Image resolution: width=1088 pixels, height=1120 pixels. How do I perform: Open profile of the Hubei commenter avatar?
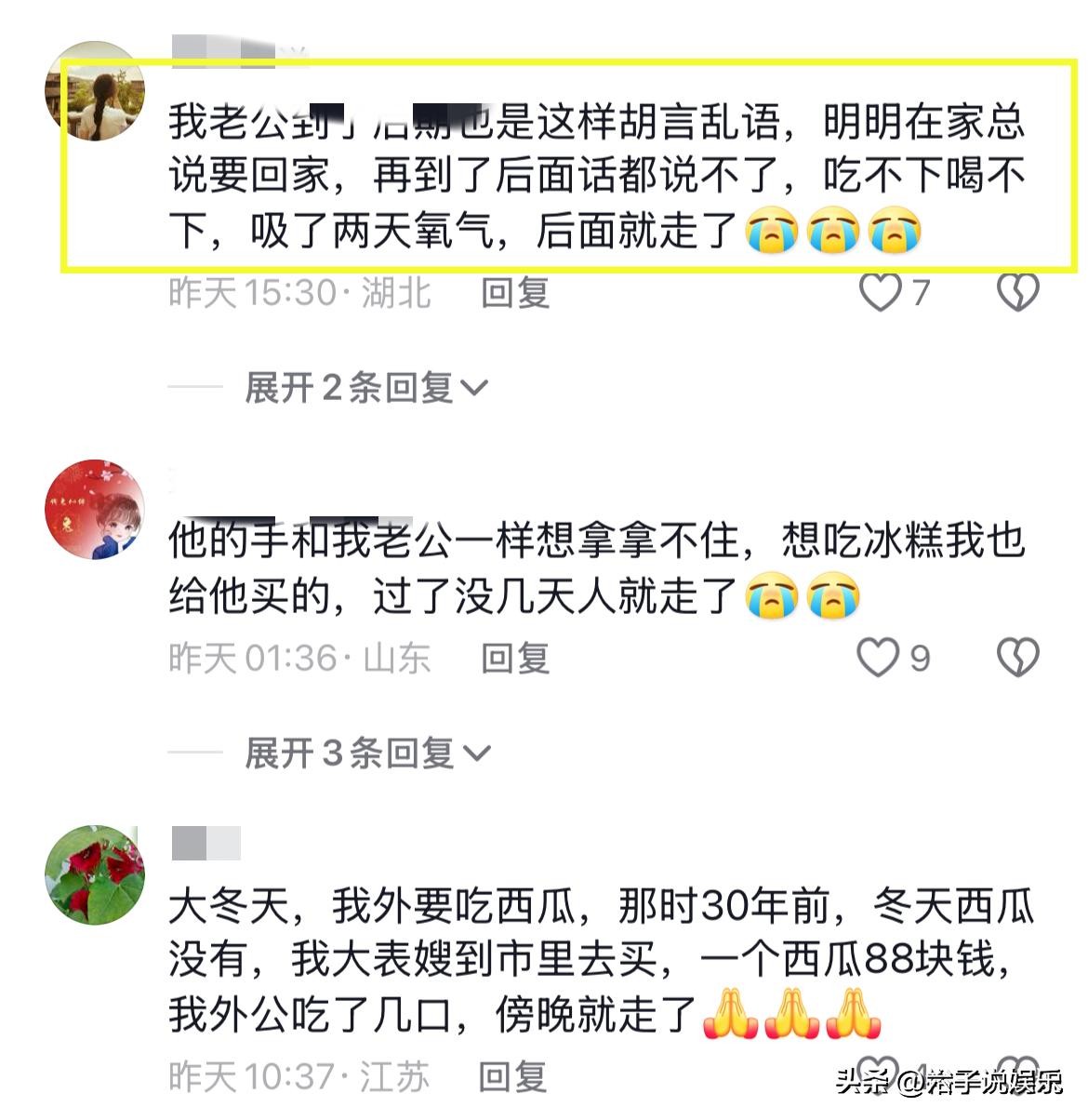95,91
